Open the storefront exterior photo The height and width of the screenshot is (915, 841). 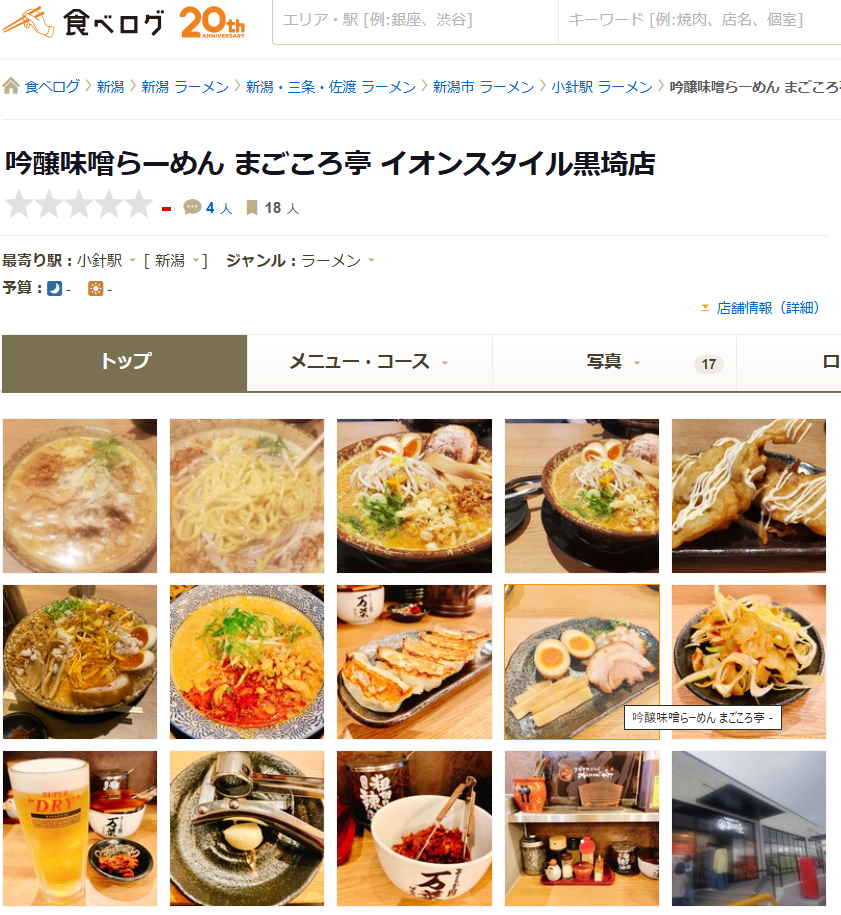749,828
